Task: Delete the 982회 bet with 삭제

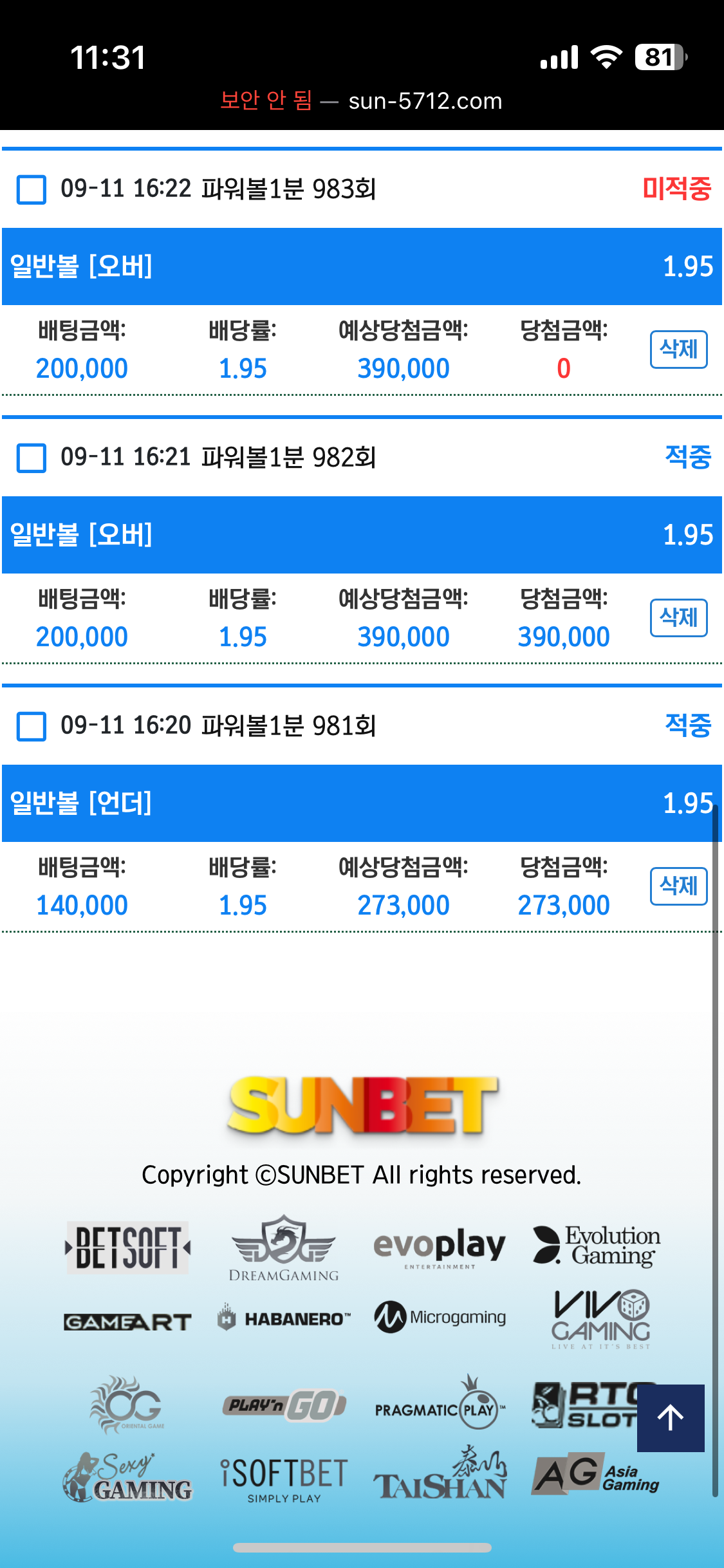Action: (678, 618)
